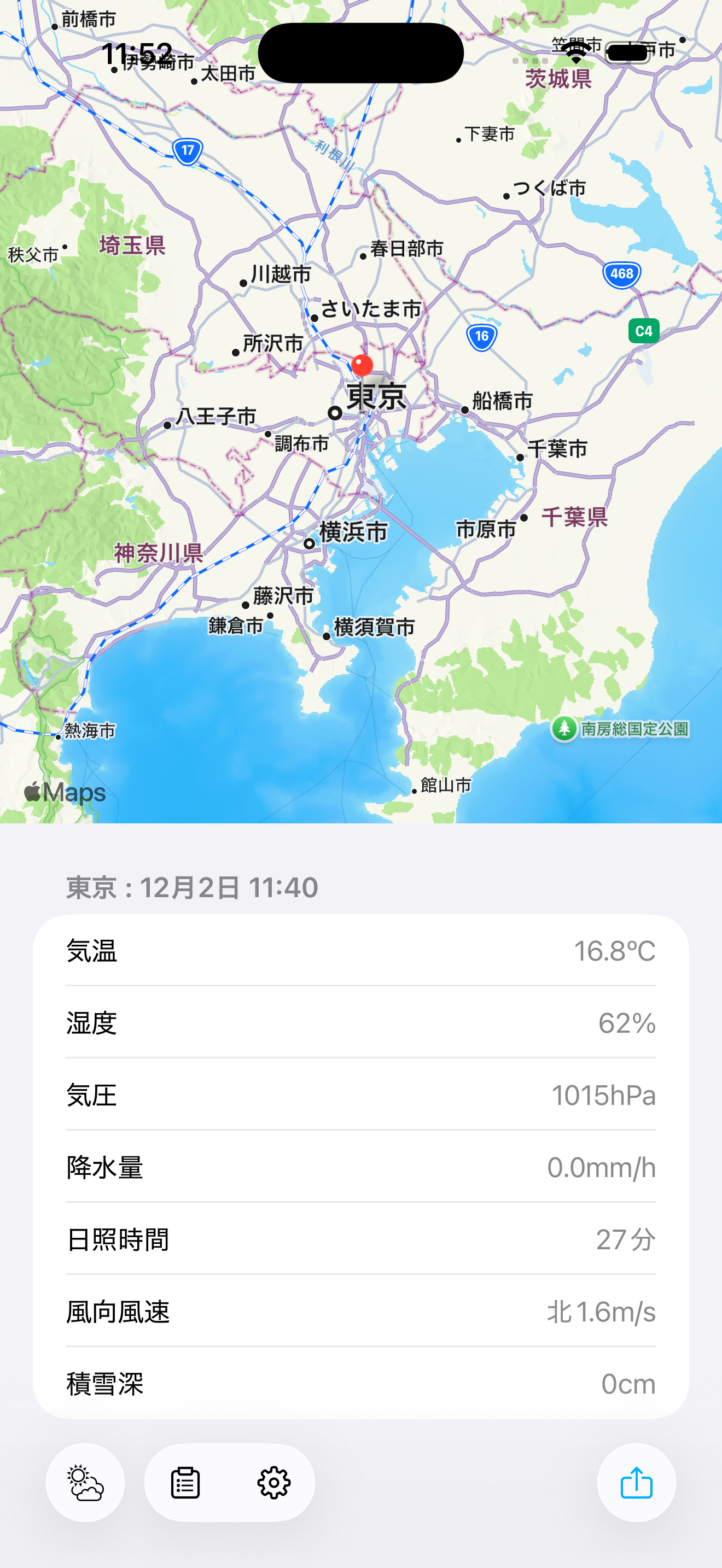The height and width of the screenshot is (1568, 722).
Task: Tap the 風向風速 北1.6m/s row
Action: [360, 1312]
